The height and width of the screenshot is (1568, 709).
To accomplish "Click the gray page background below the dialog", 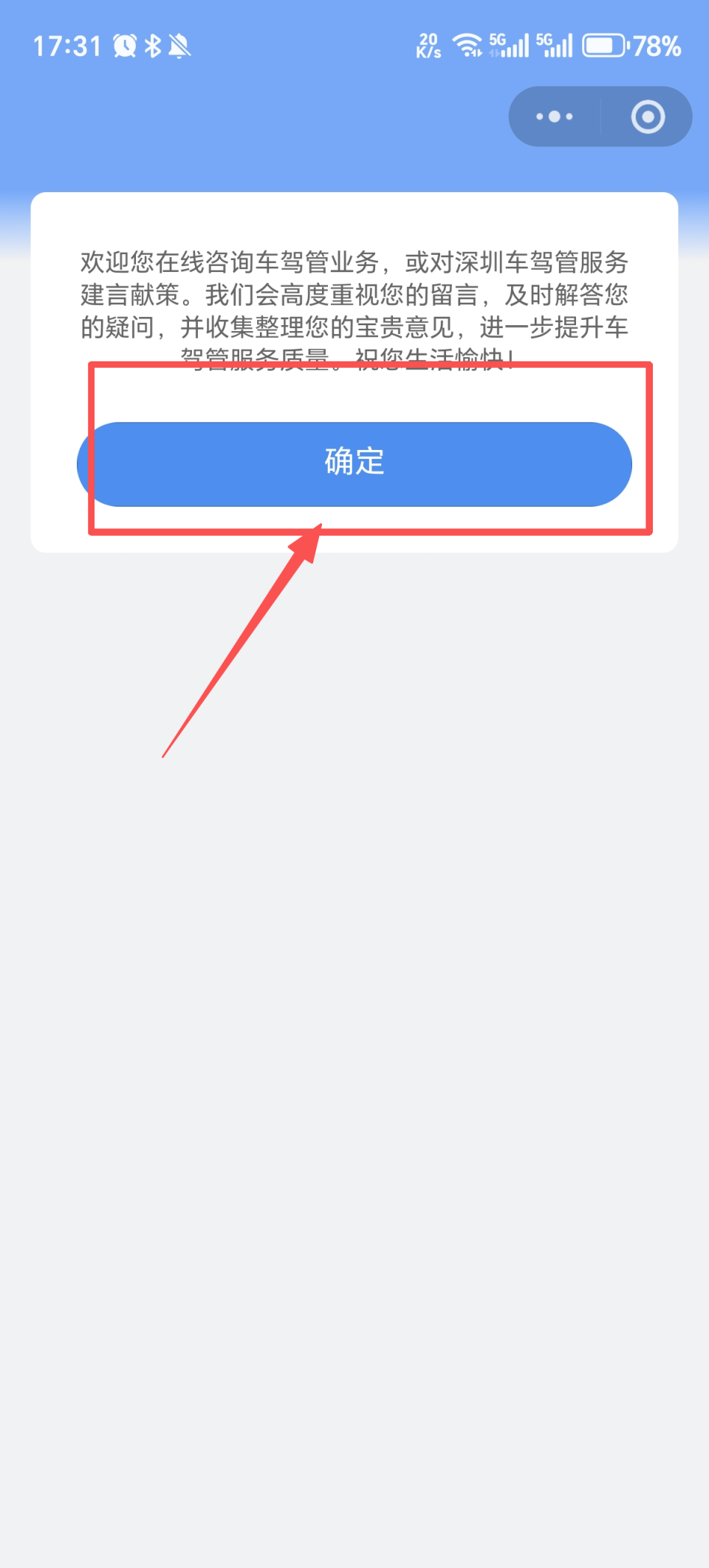I will (x=354, y=1034).
